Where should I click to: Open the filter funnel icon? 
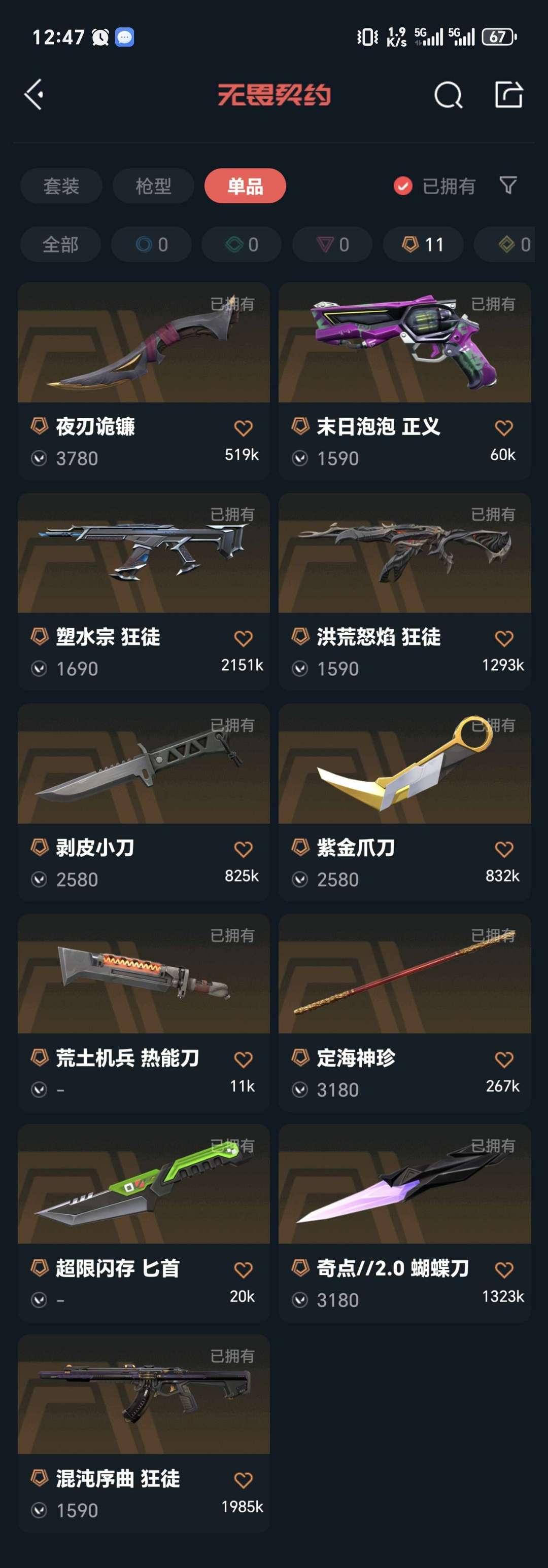(x=509, y=186)
